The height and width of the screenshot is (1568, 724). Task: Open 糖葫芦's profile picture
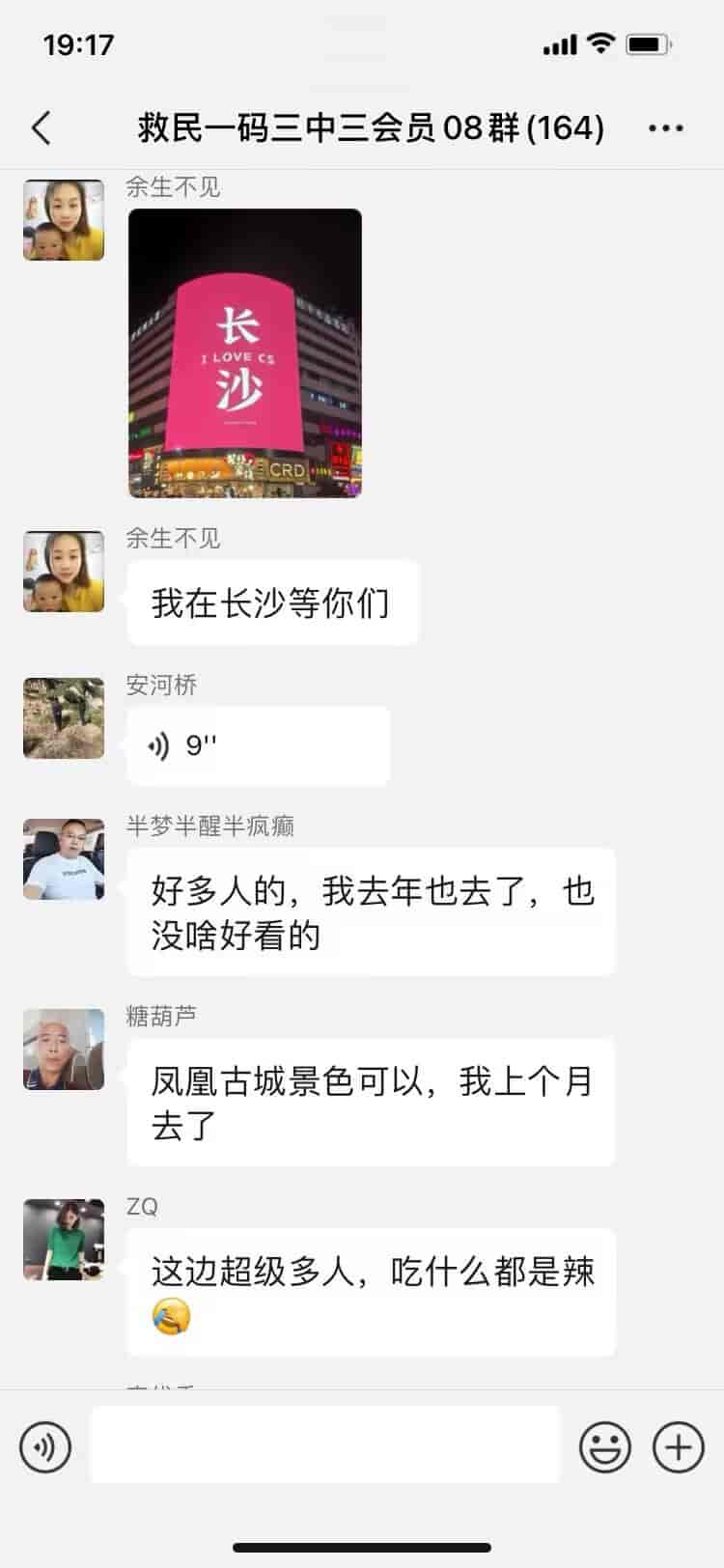[64, 1050]
